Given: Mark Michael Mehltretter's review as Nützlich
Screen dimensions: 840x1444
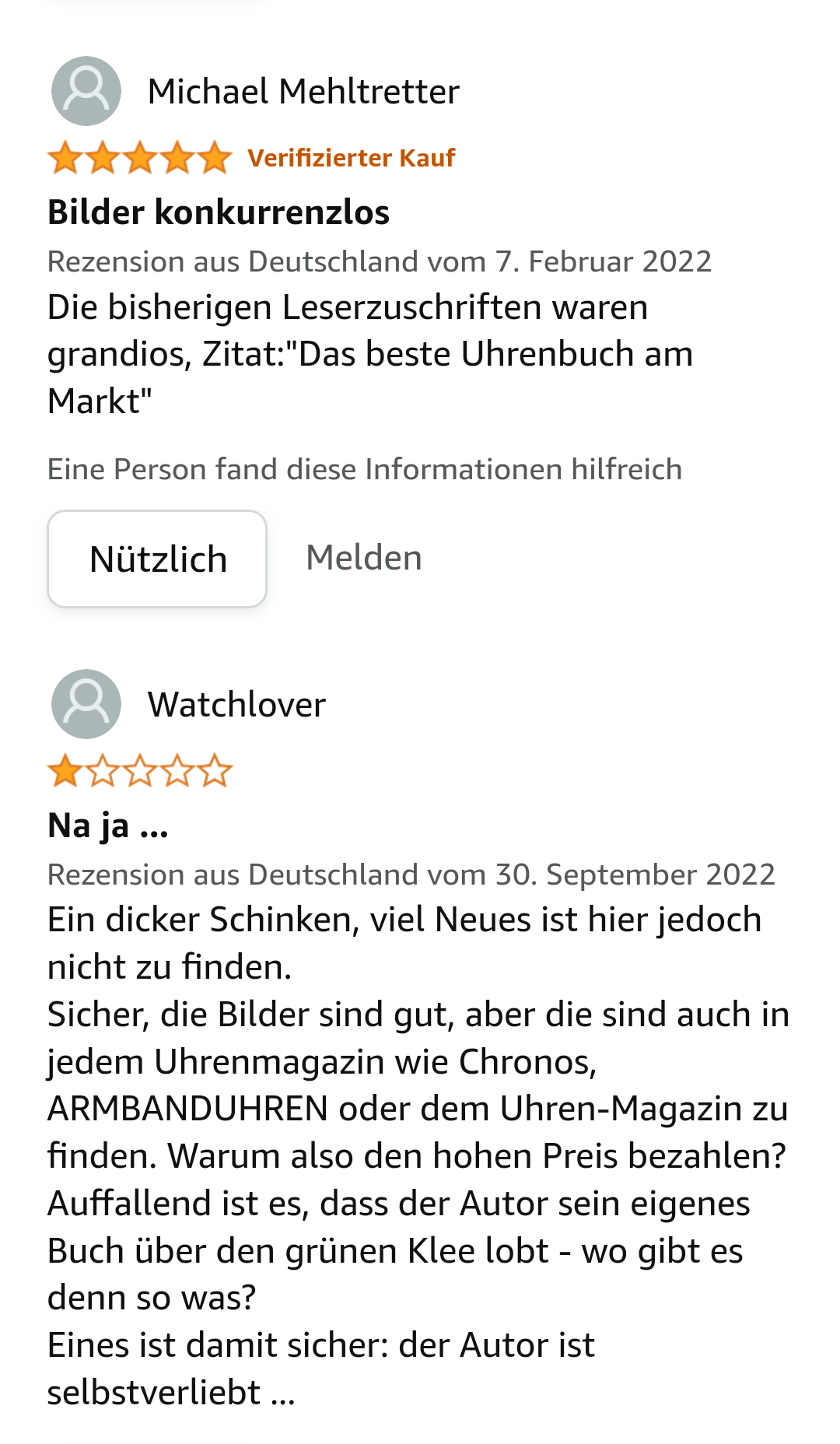Looking at the screenshot, I should click(x=157, y=559).
